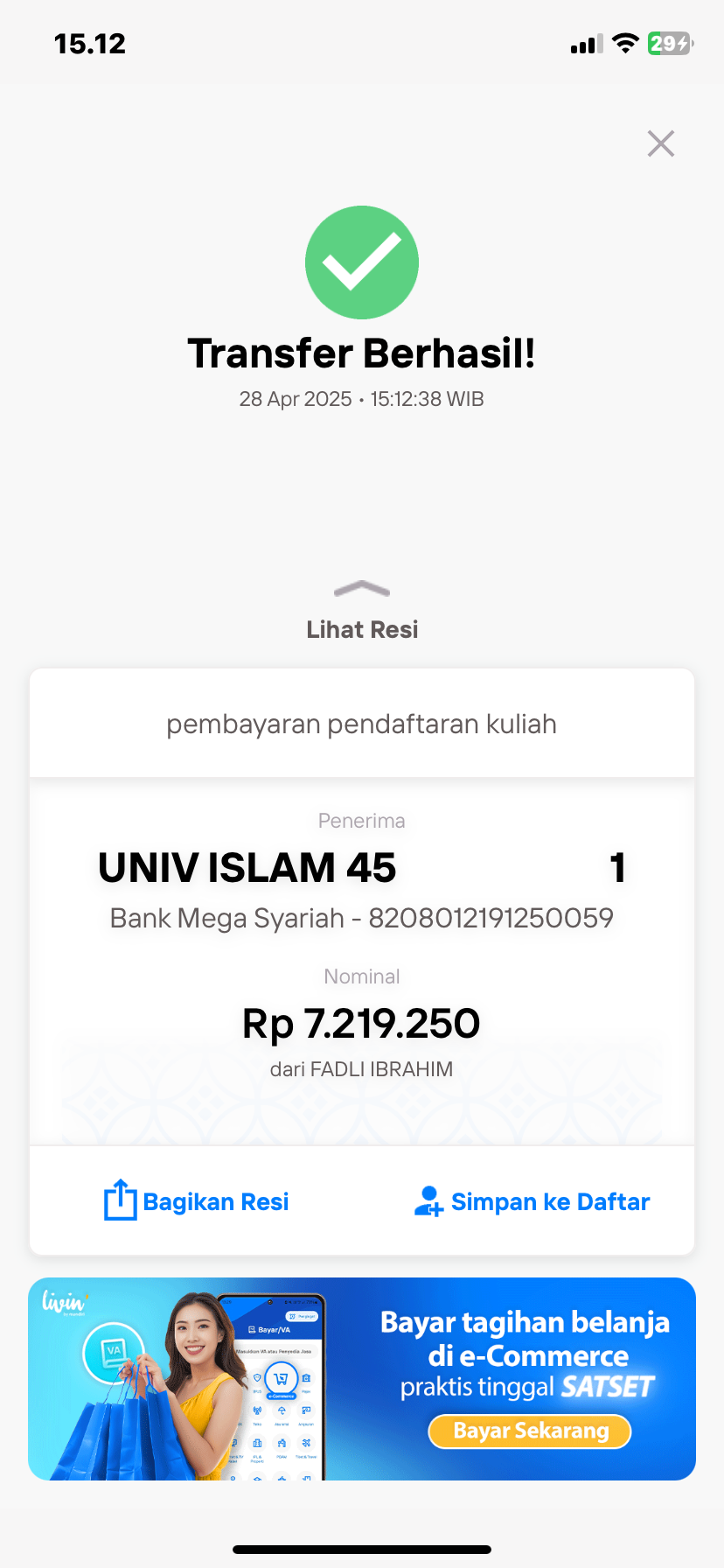The height and width of the screenshot is (1568, 724).
Task: Tap Bayar Sekarang on the promo banner
Action: click(530, 1431)
